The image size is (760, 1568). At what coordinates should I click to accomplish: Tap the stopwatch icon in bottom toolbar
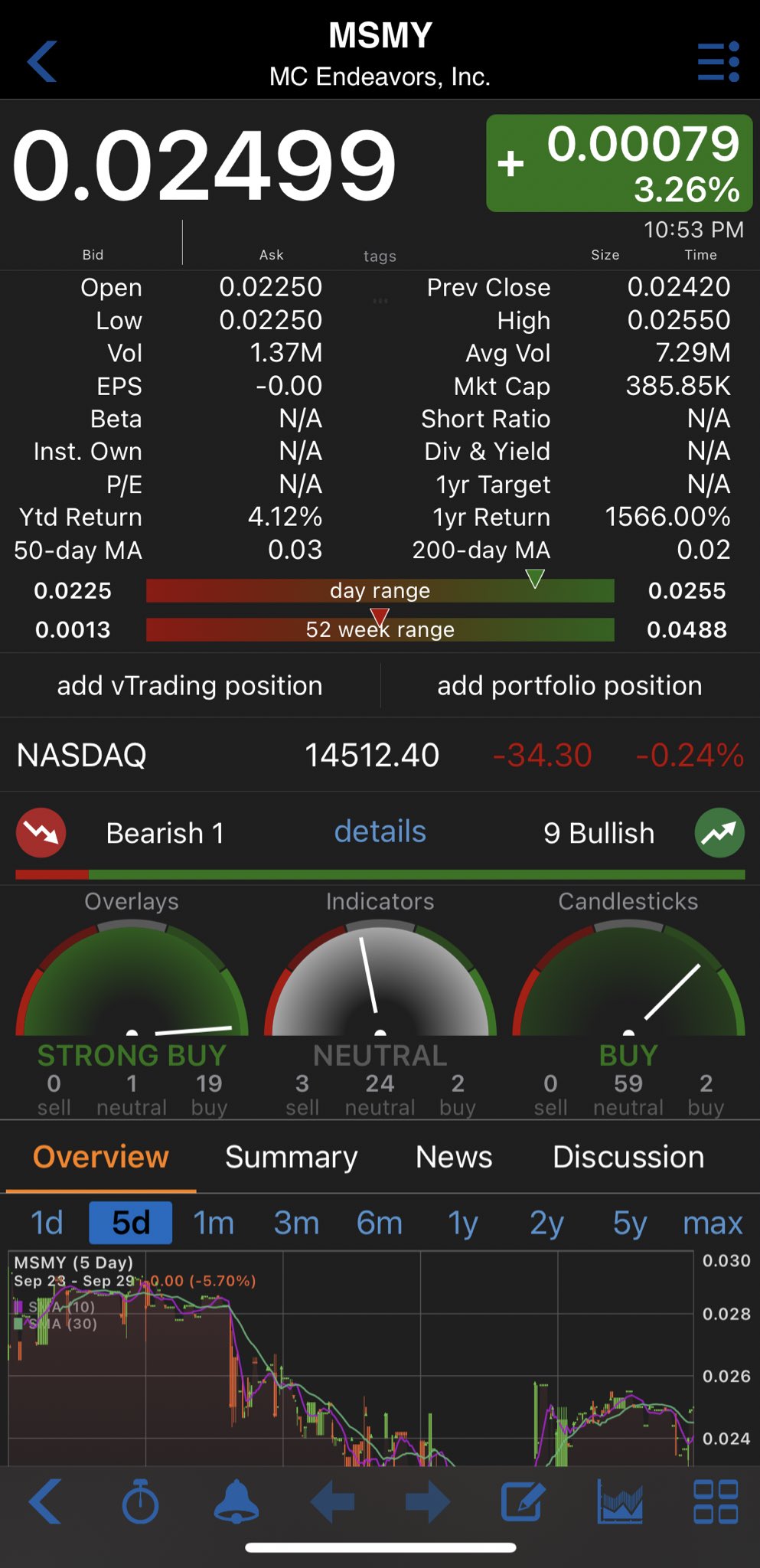(x=140, y=1501)
